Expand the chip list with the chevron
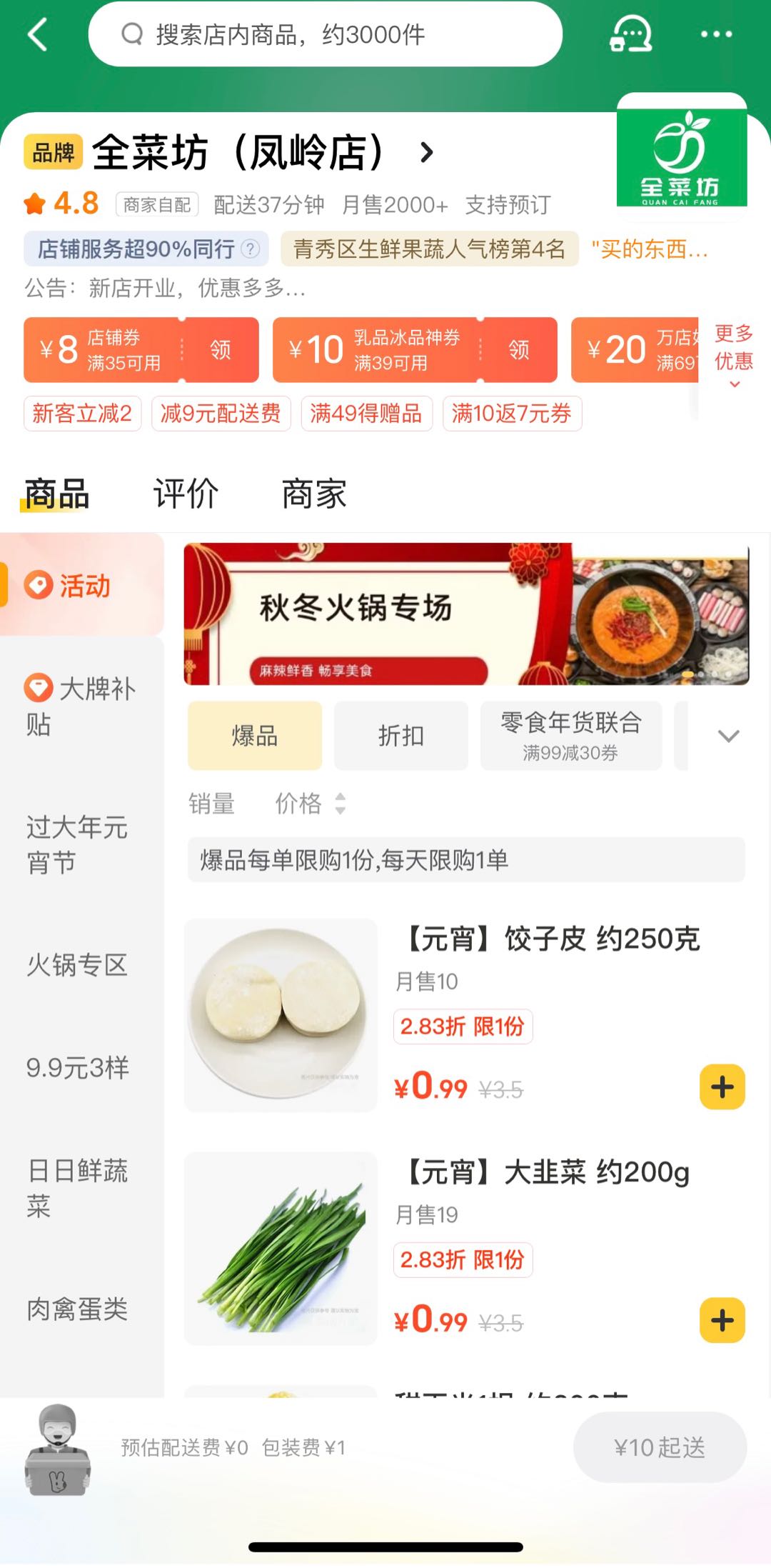Image resolution: width=771 pixels, height=1568 pixels. (x=728, y=736)
